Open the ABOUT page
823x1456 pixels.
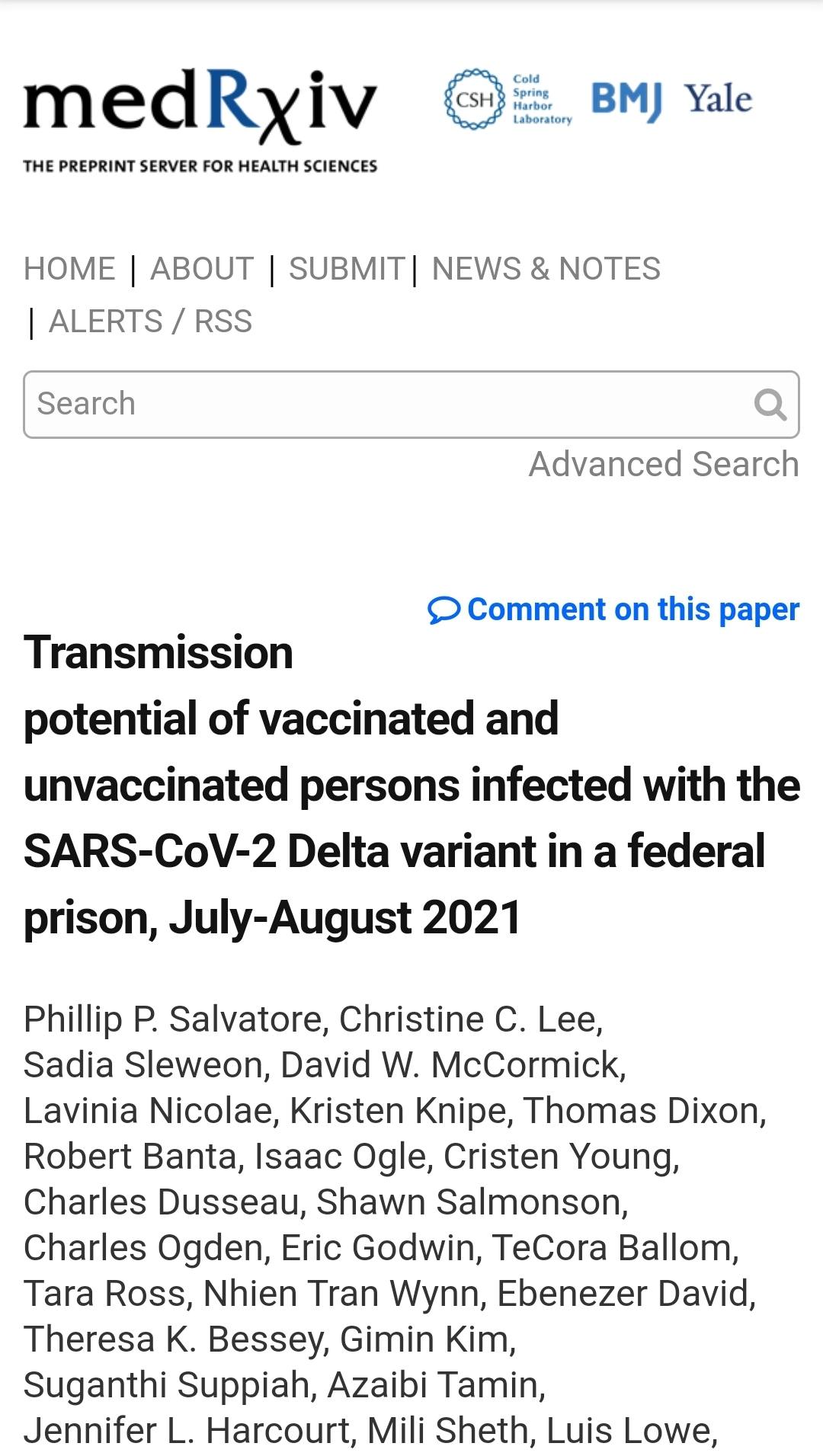[x=202, y=269]
